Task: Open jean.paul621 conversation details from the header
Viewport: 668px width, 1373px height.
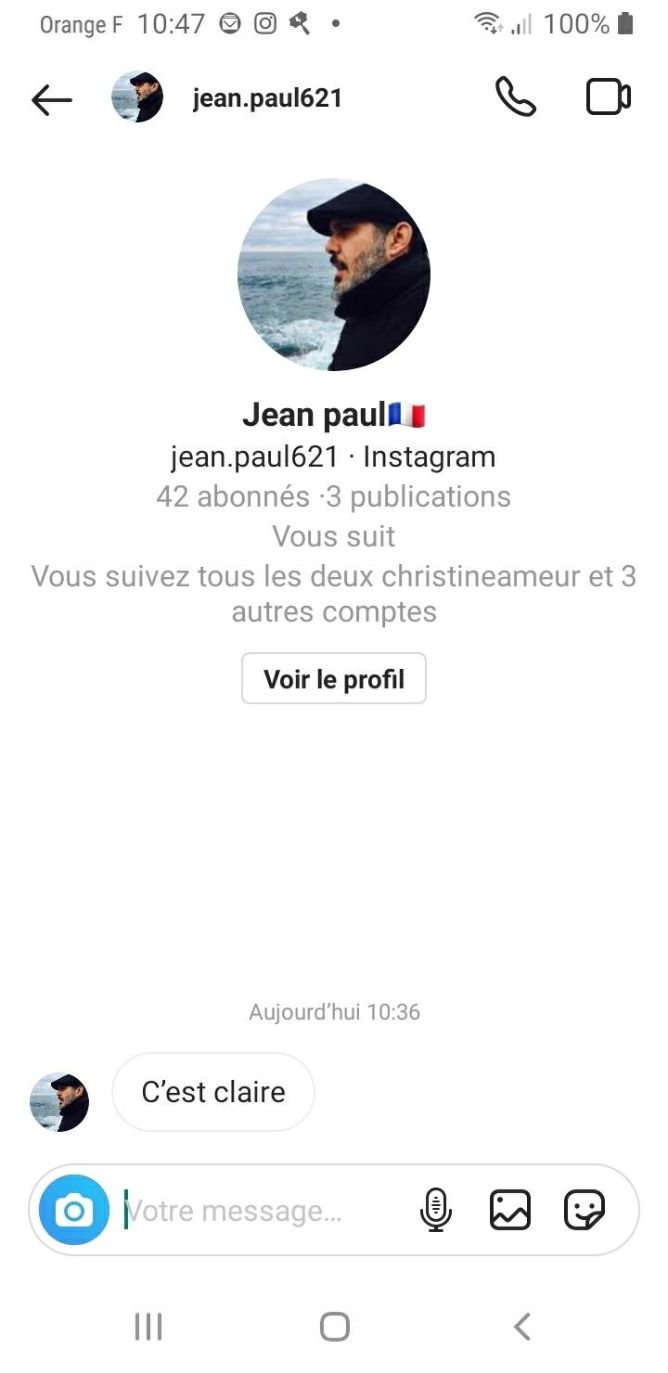Action: (267, 98)
